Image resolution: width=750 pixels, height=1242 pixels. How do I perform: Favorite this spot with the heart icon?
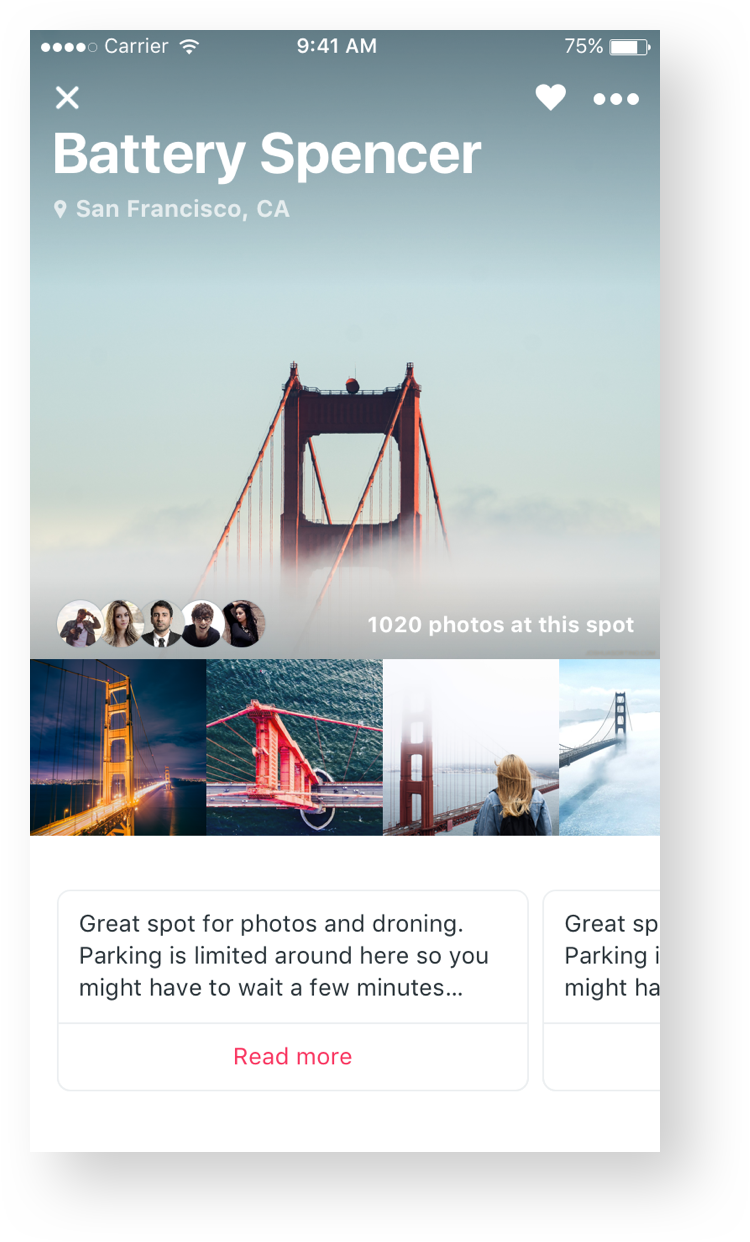coord(550,98)
